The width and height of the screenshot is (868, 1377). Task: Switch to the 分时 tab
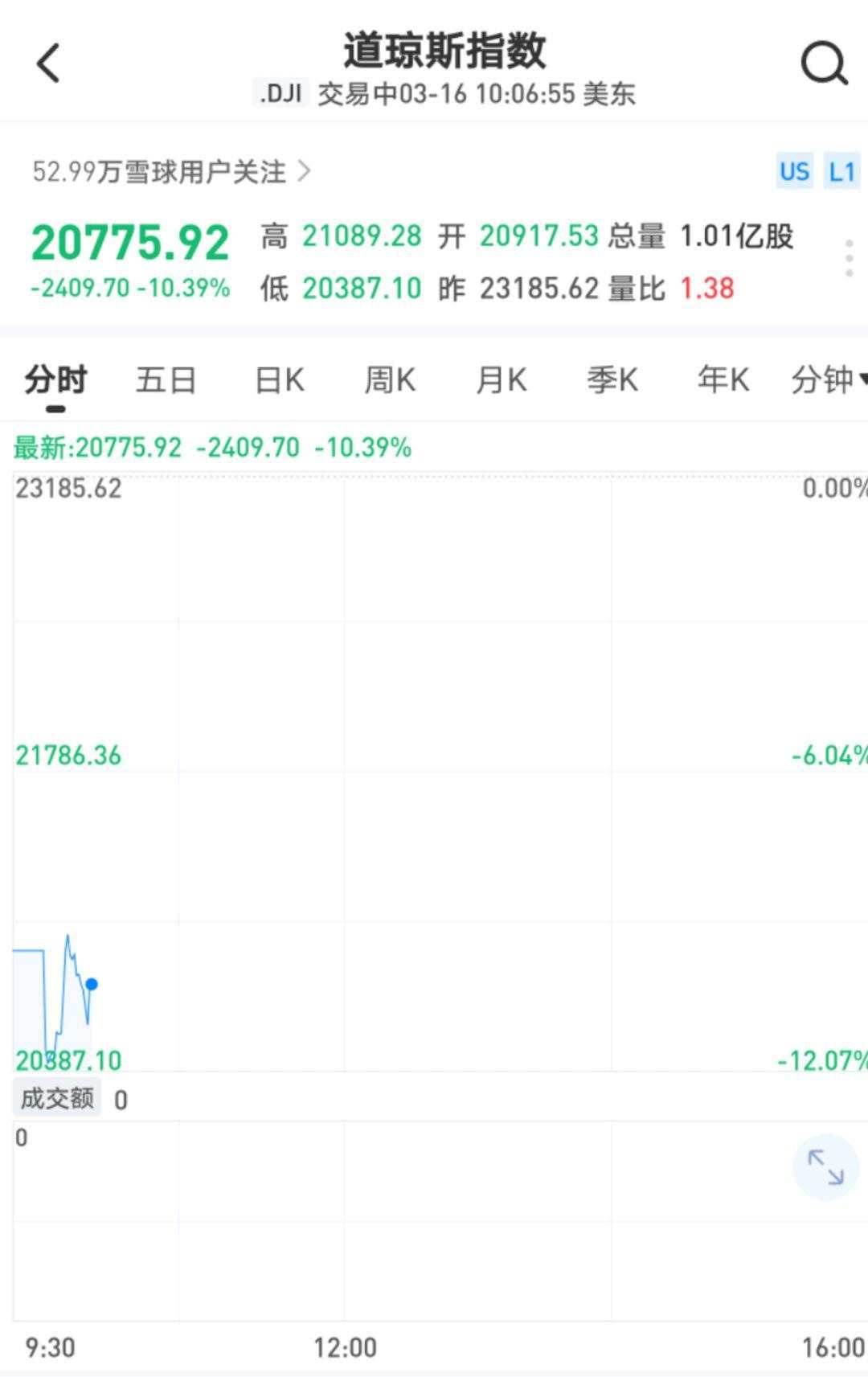tap(55, 379)
